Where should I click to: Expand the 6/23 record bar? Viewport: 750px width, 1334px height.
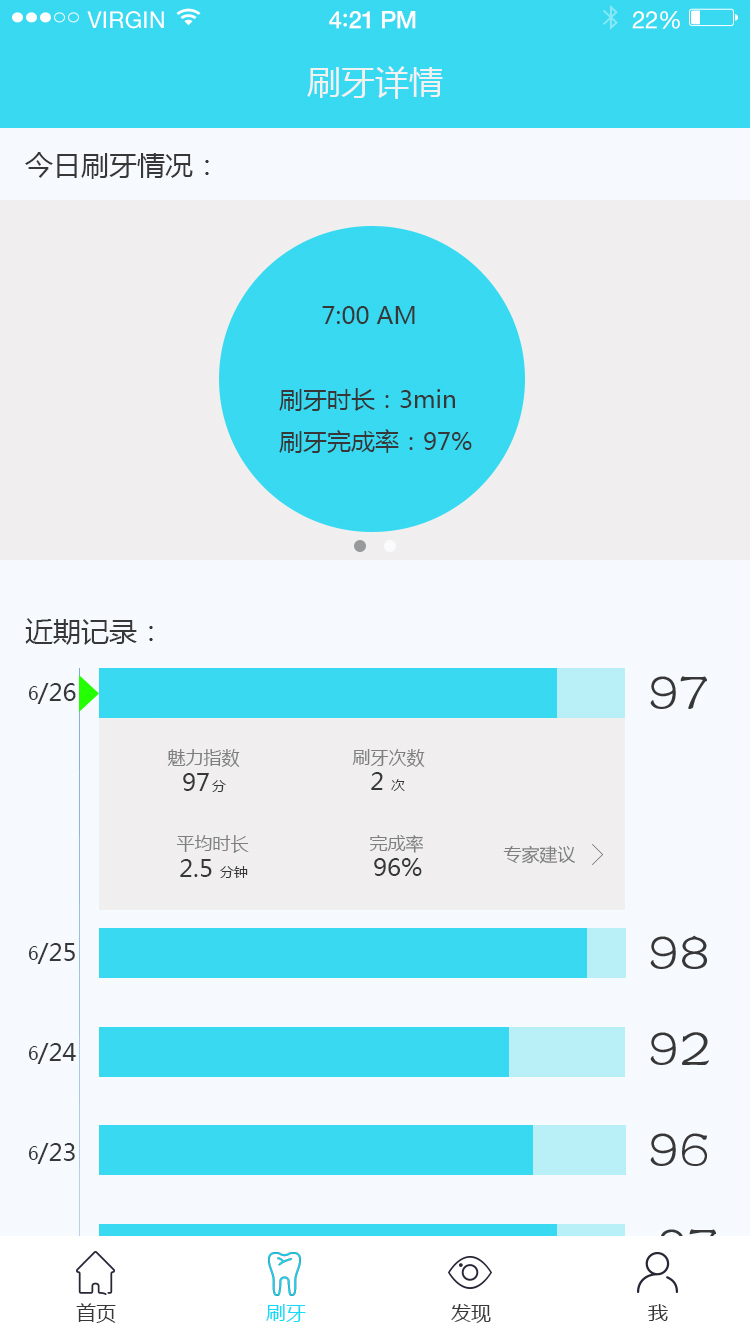coord(362,1150)
